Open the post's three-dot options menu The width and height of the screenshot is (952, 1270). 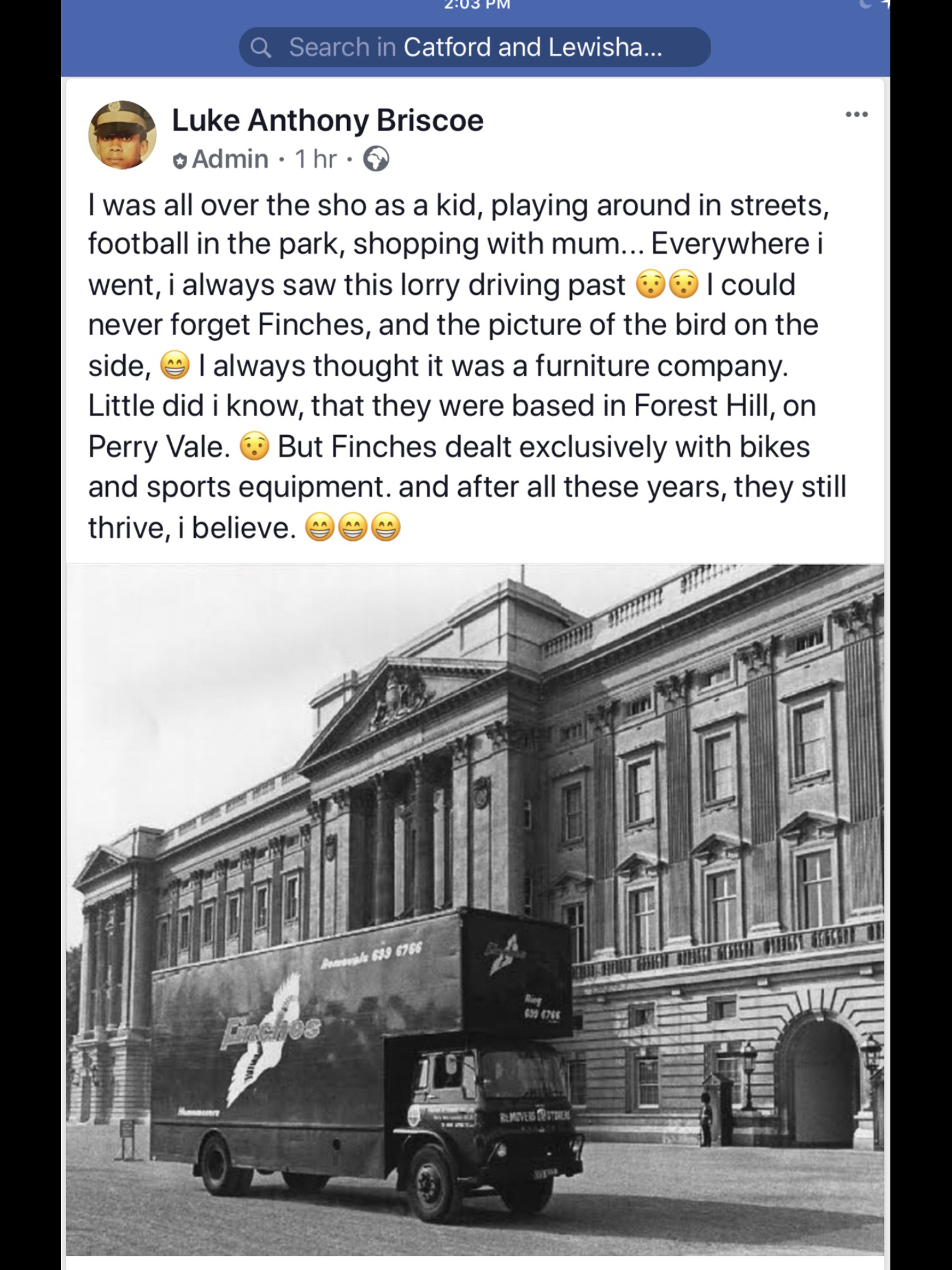pos(856,114)
